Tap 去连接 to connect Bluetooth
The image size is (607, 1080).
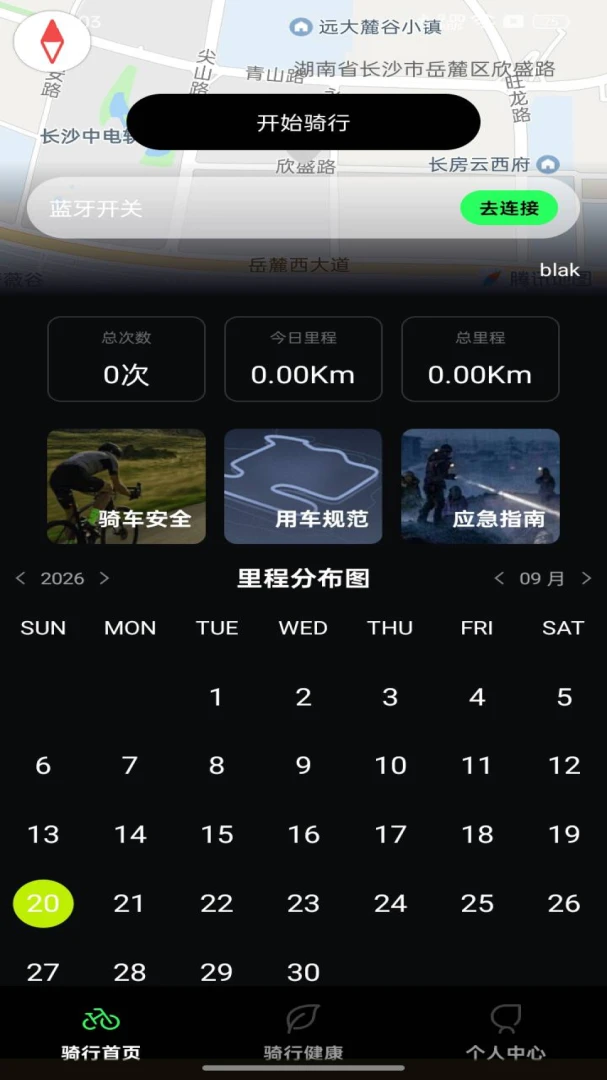509,207
